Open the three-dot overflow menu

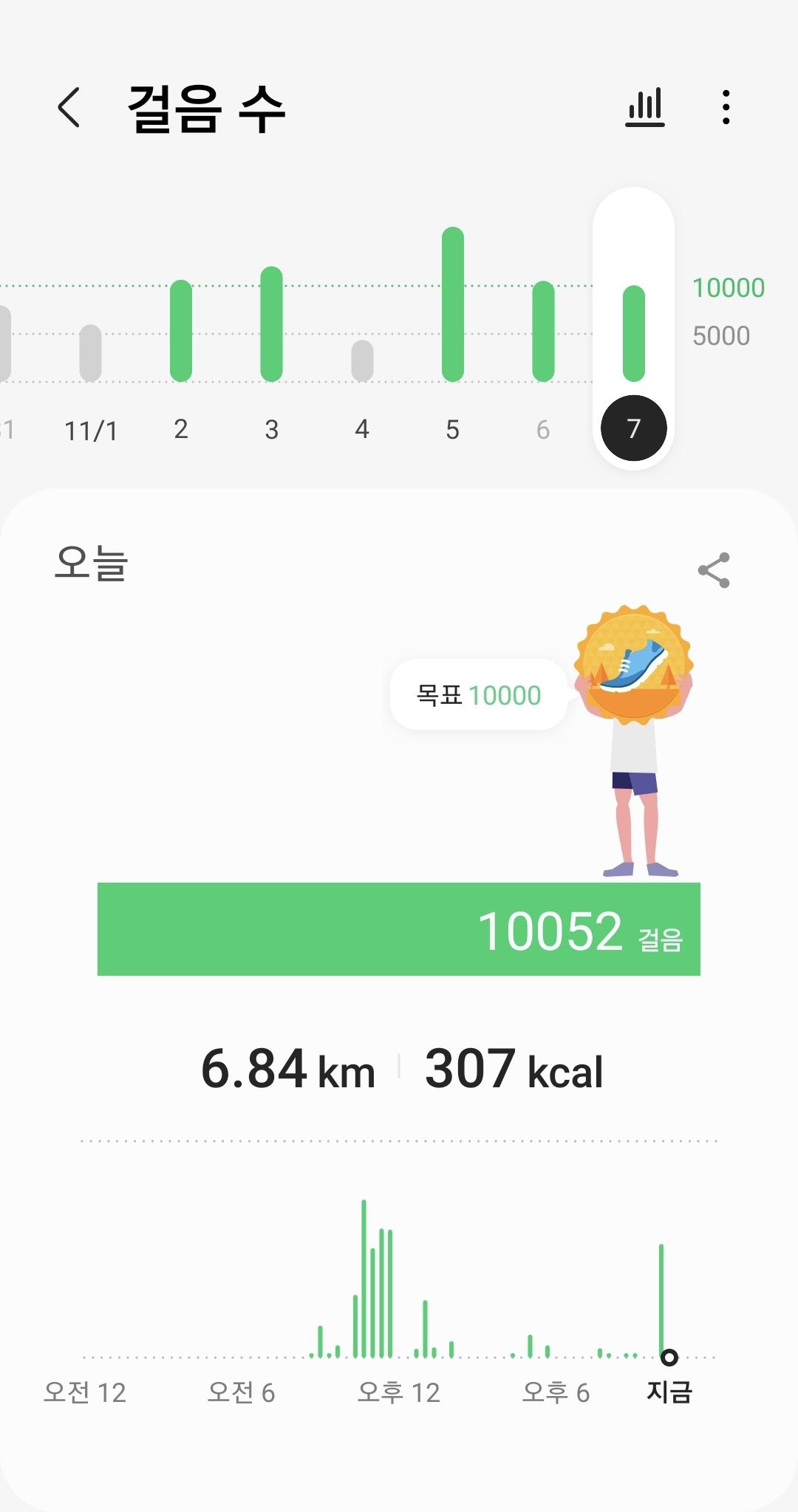(x=726, y=108)
